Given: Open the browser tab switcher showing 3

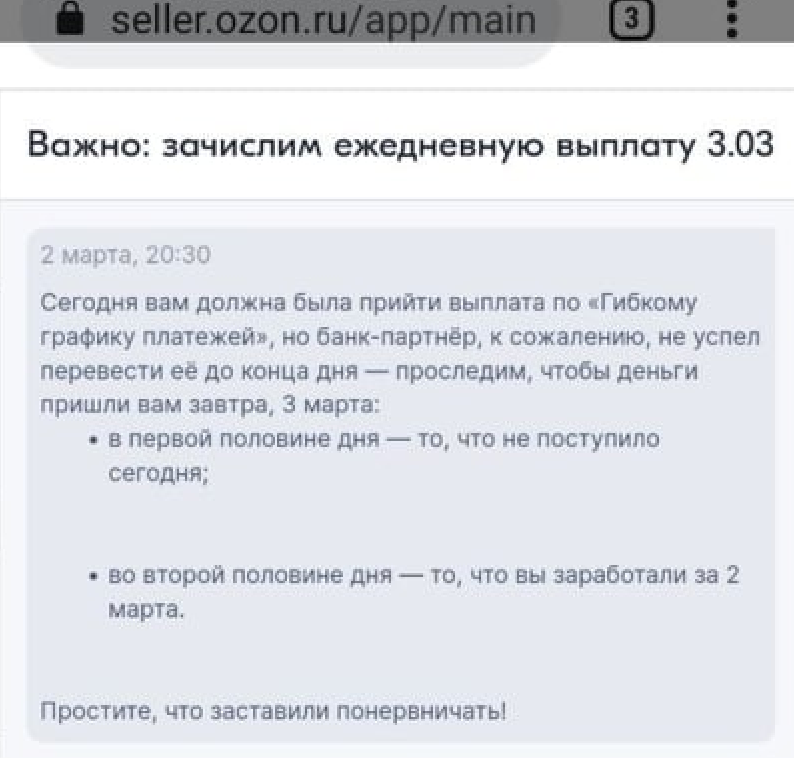Looking at the screenshot, I should (631, 19).
